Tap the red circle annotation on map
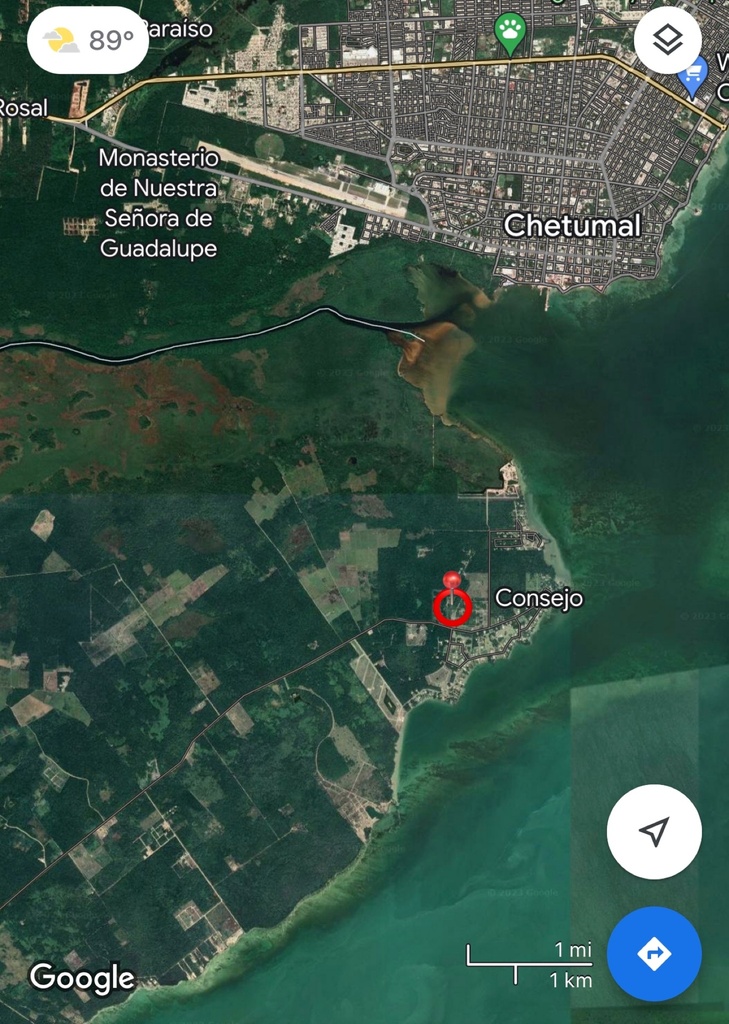 click(x=455, y=606)
